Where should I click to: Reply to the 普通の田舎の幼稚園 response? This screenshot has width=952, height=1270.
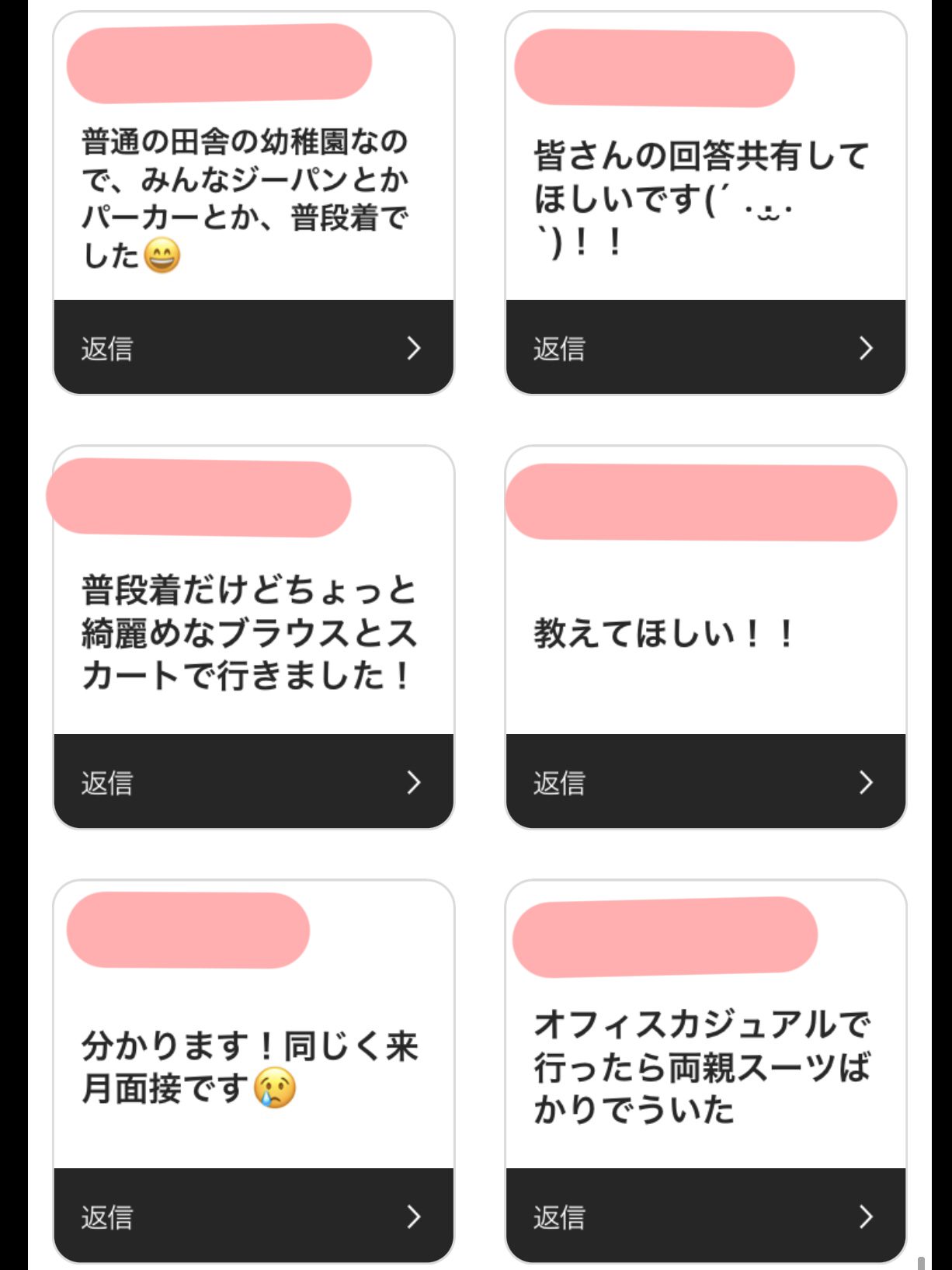coord(253,347)
